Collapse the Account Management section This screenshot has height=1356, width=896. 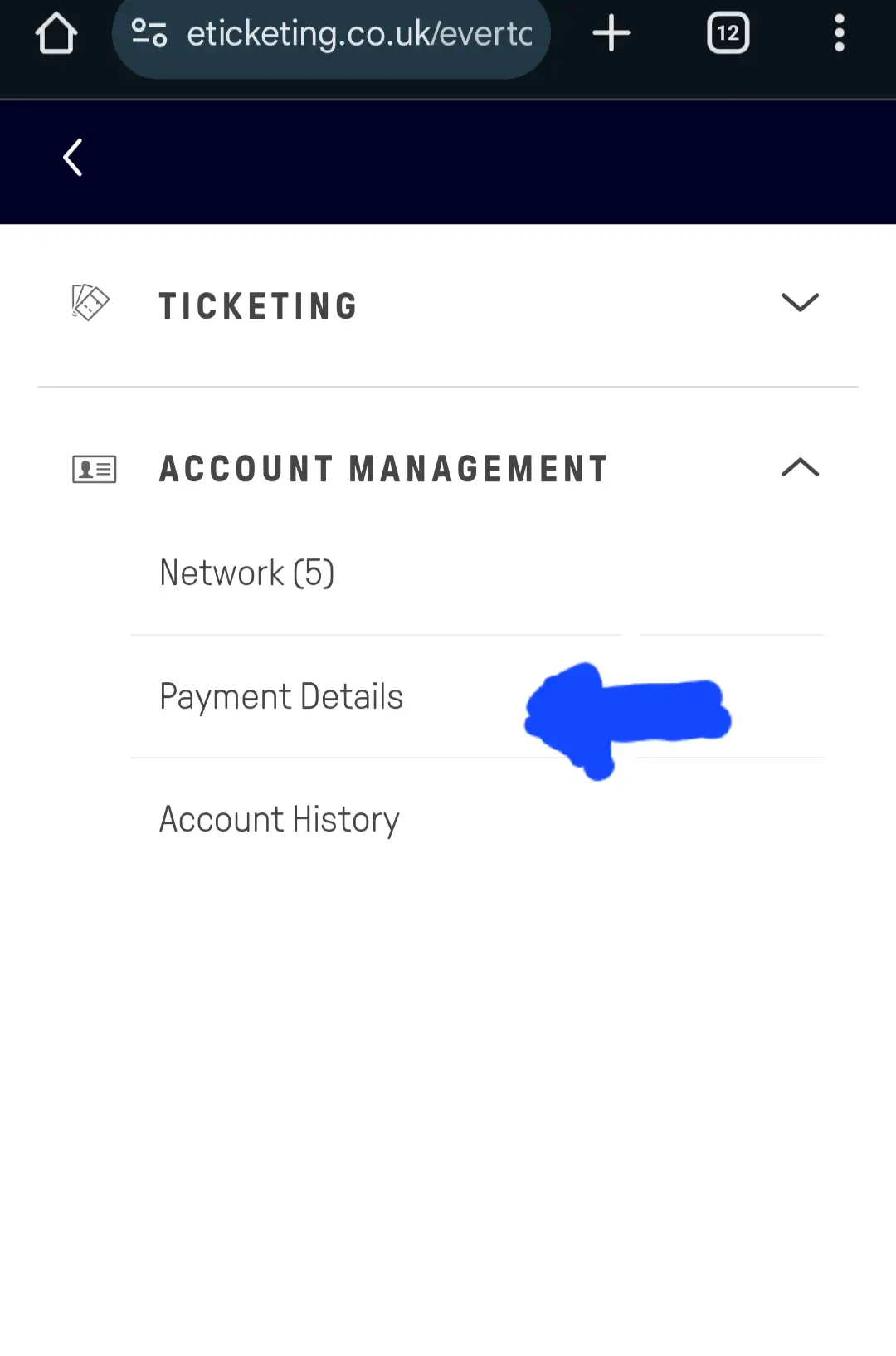pos(799,468)
